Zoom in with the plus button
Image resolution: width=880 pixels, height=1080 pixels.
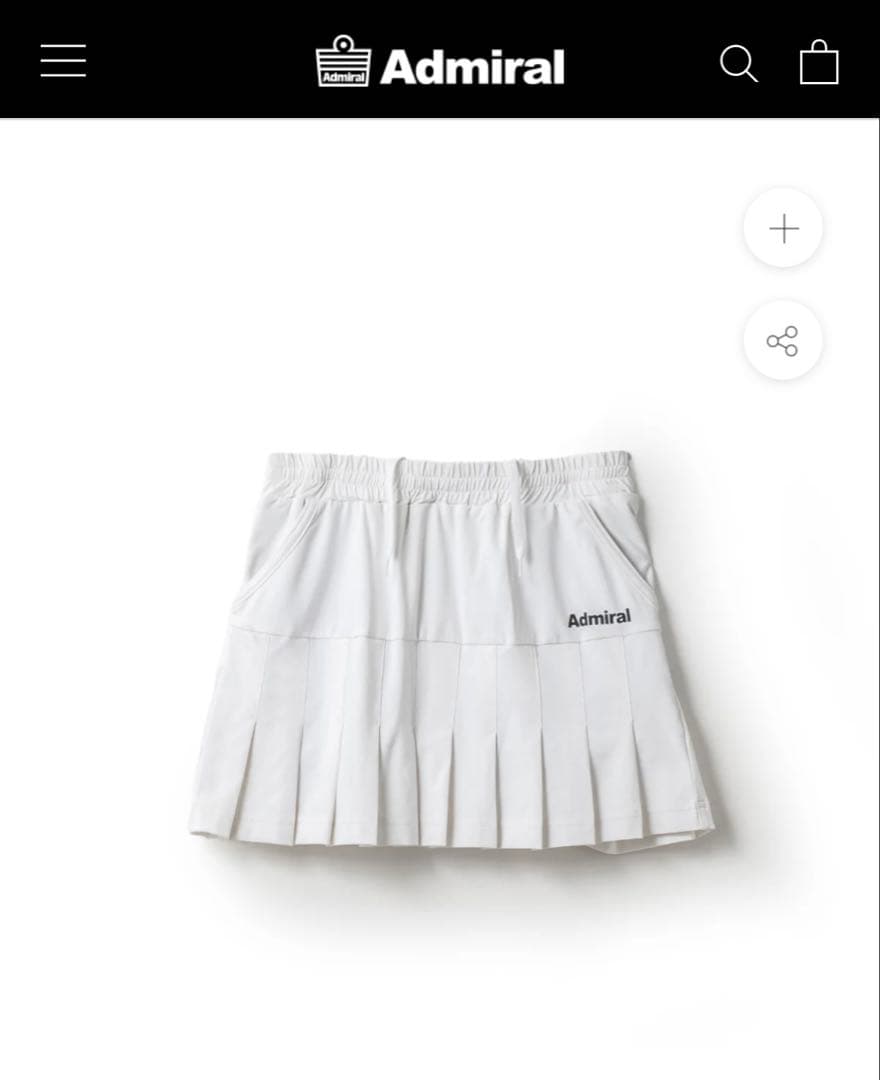coord(783,229)
